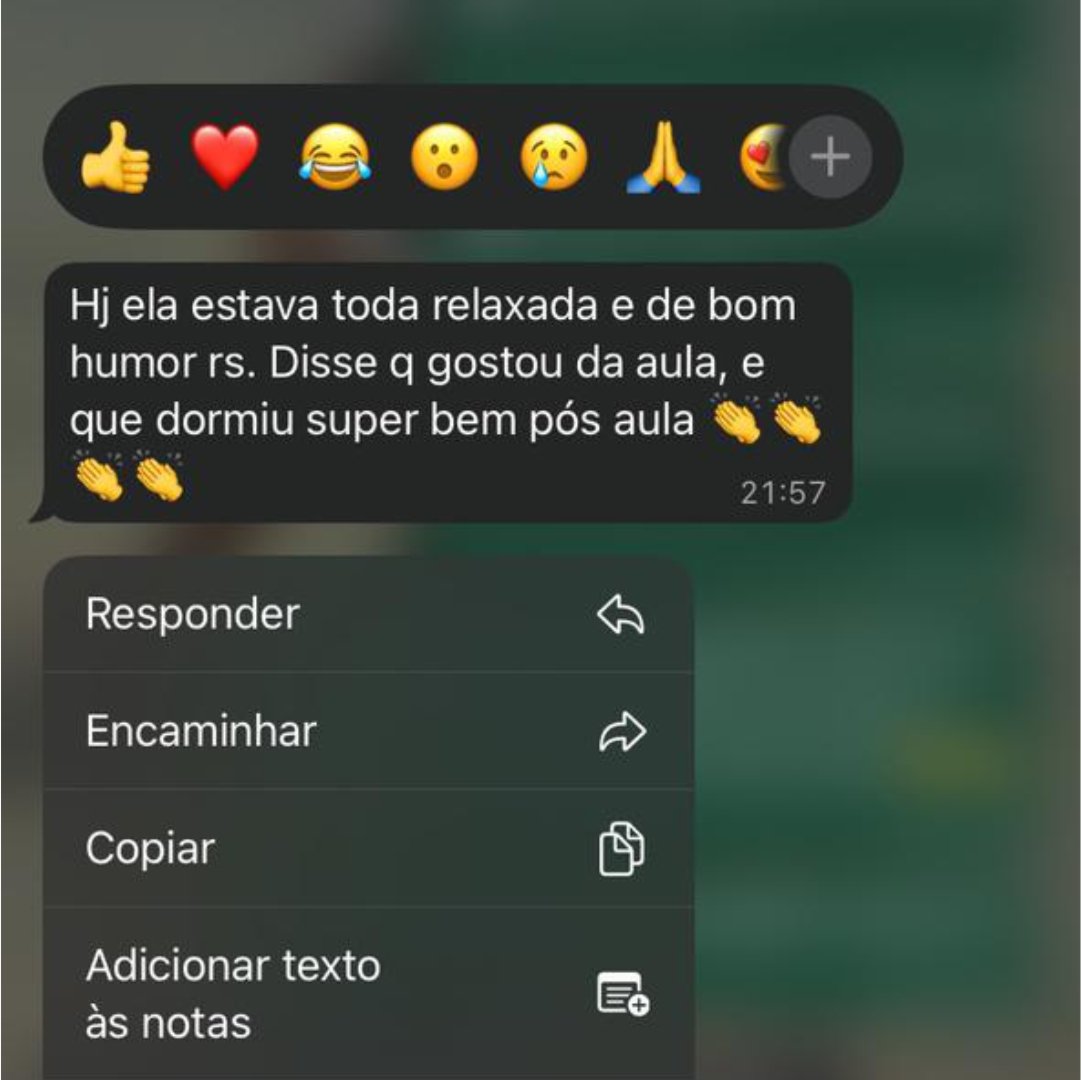The height and width of the screenshot is (1080, 1081).
Task: React with the laughing tears emoji
Action: [x=335, y=158]
